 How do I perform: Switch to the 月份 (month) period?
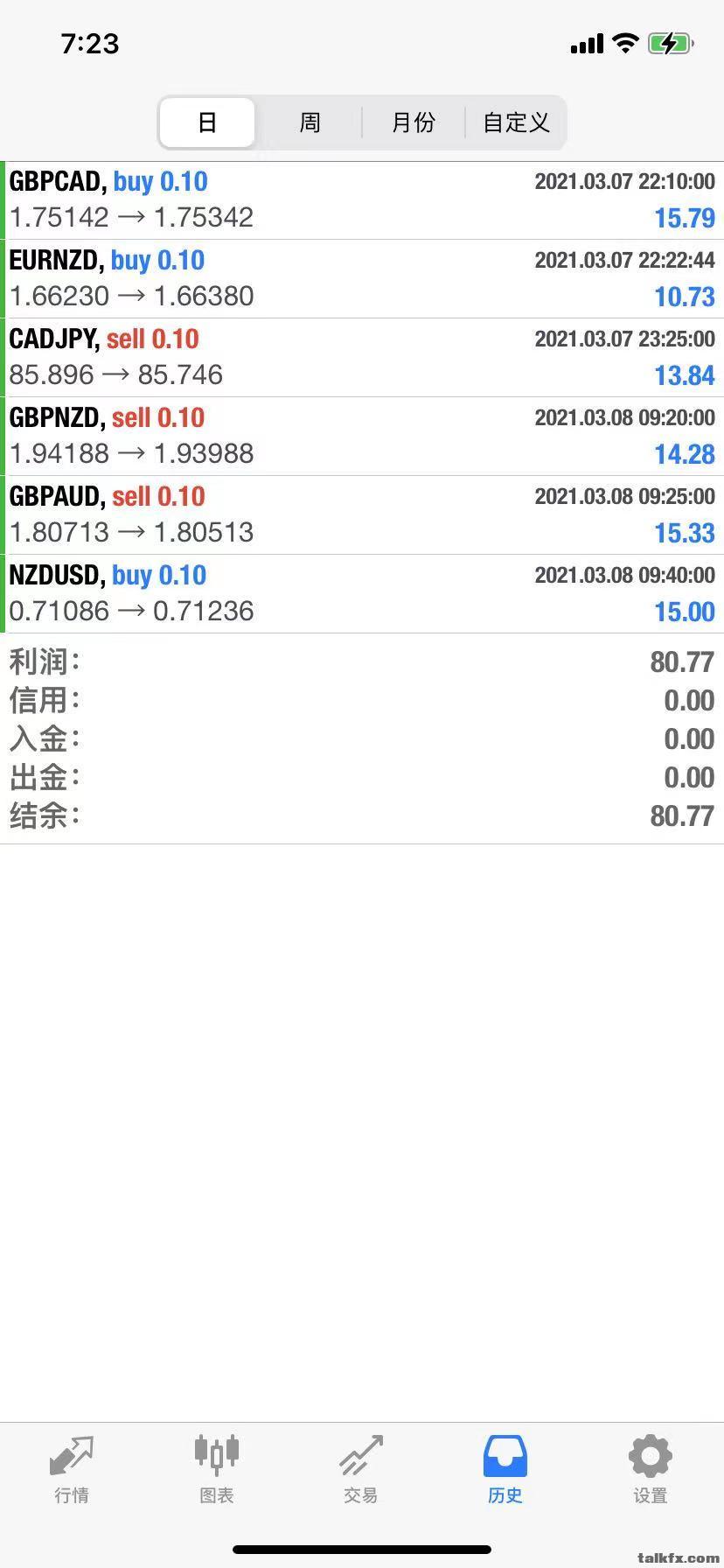[413, 122]
